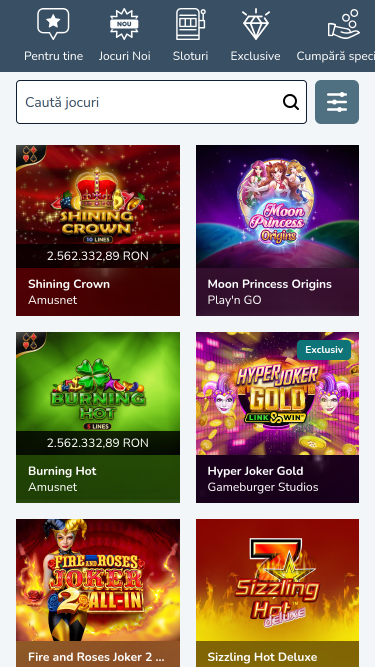375x667 pixels.
Task: Switch to the Exclusive tab
Action: pyautogui.click(x=255, y=36)
